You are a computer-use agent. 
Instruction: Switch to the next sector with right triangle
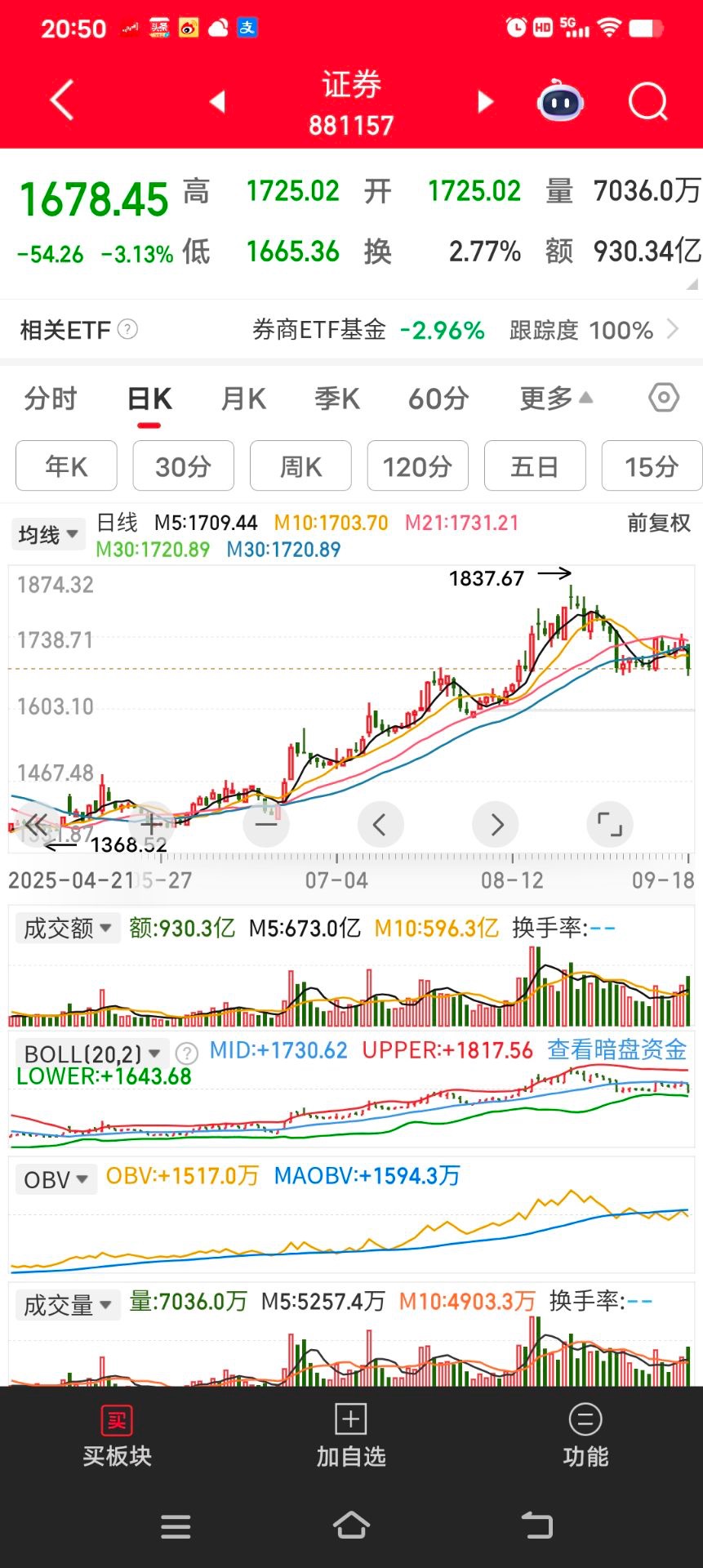tap(485, 101)
